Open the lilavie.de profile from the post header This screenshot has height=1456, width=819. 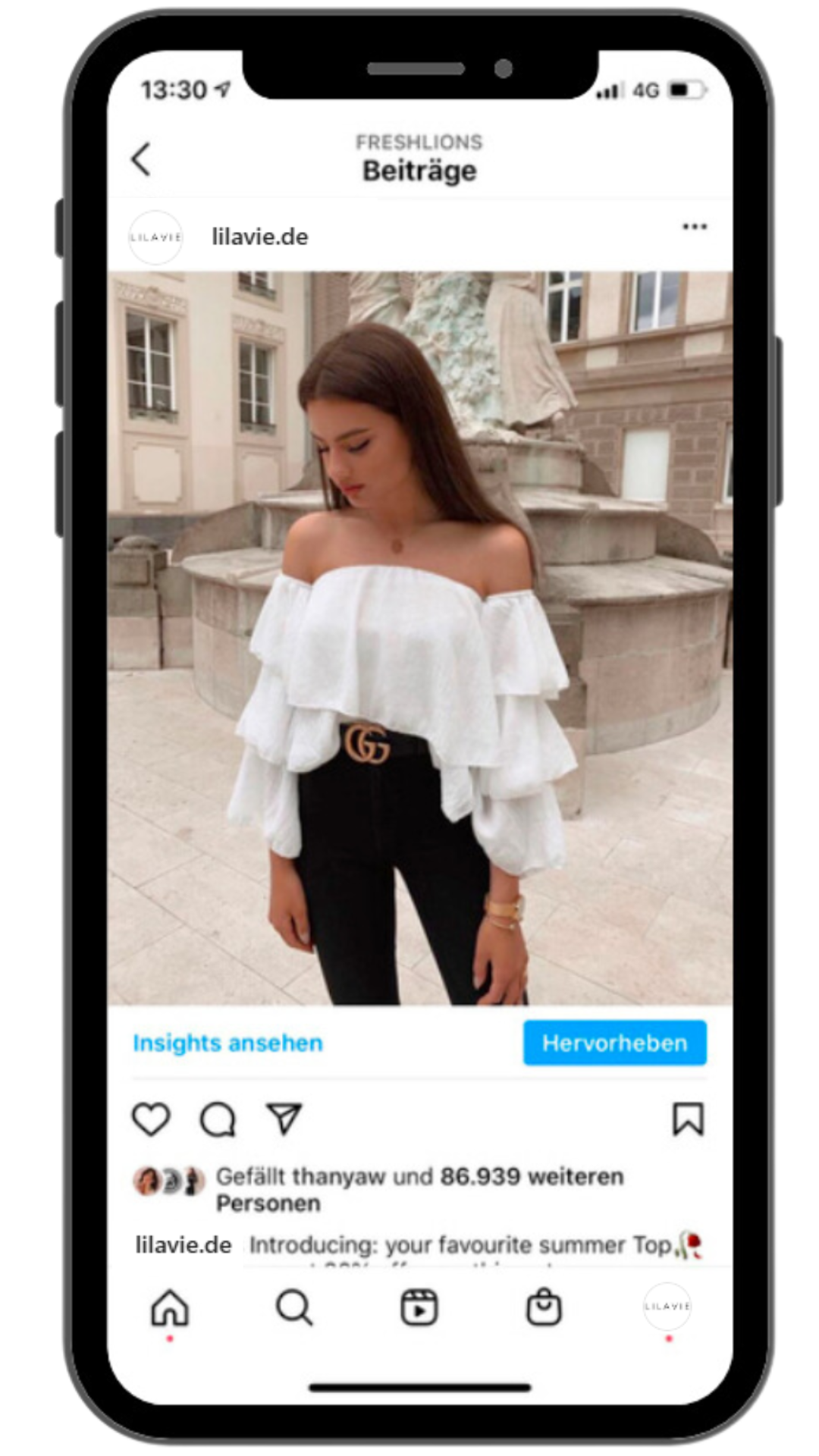click(259, 237)
